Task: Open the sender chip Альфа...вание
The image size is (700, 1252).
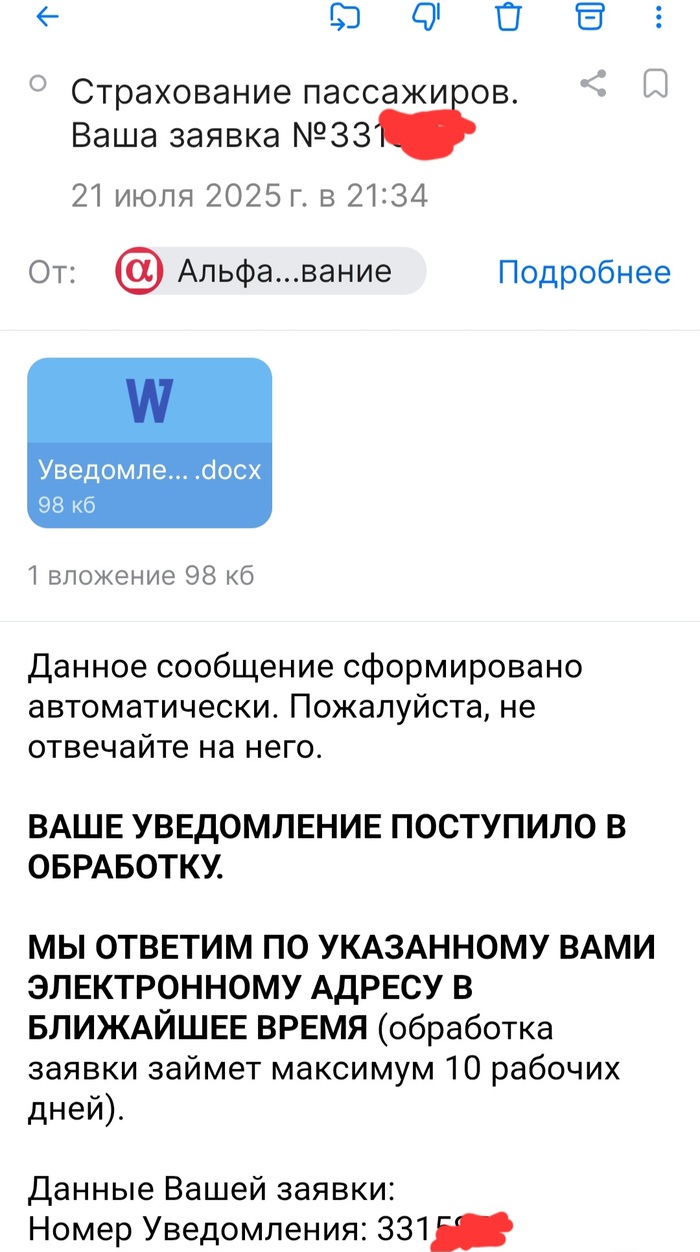Action: (270, 271)
